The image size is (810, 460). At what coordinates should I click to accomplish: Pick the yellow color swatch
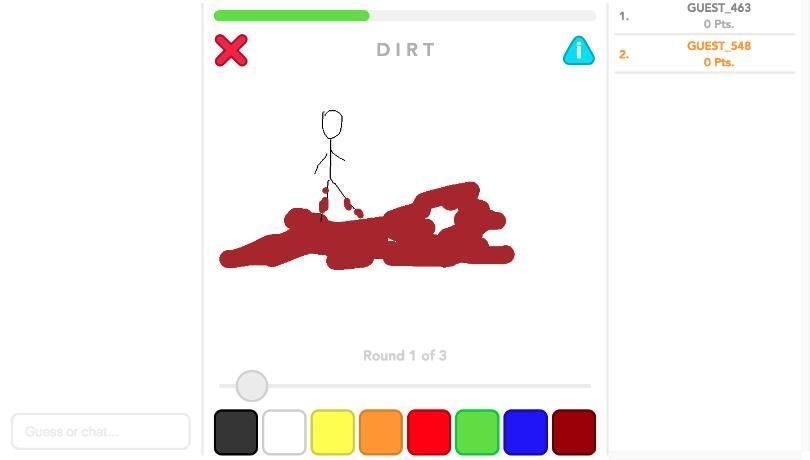[x=333, y=432]
